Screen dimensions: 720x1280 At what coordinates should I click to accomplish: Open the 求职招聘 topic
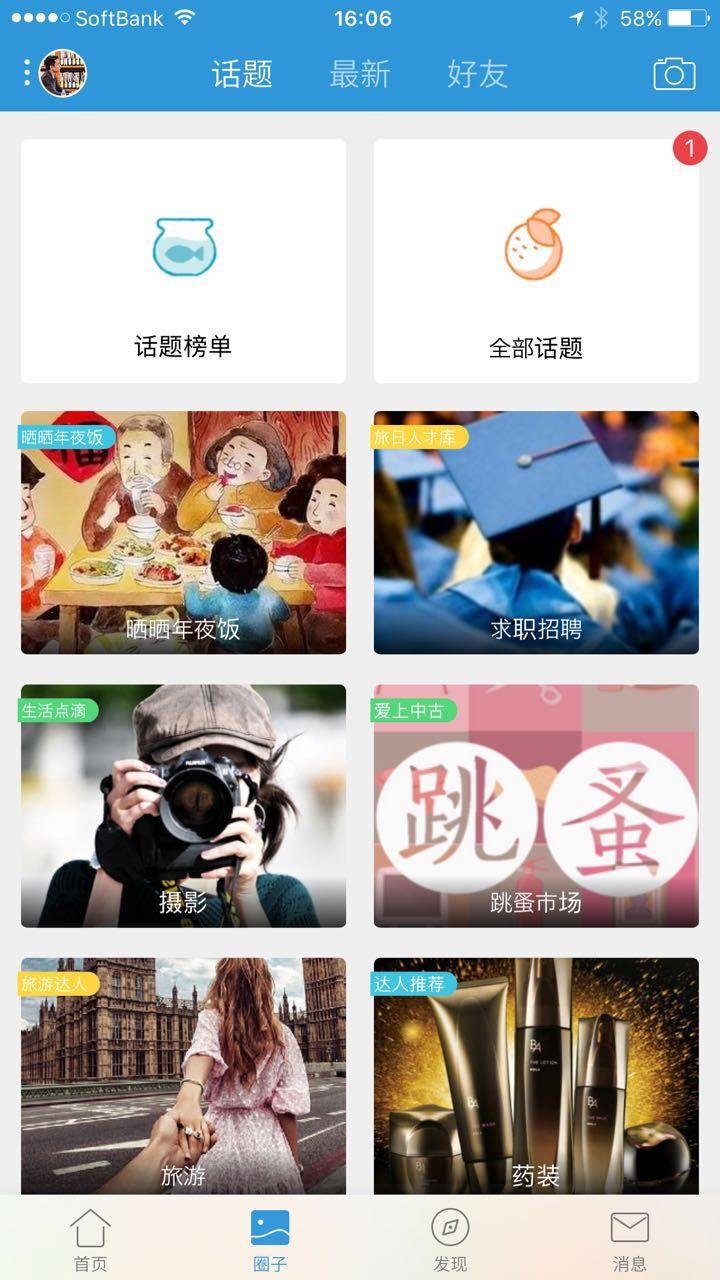coord(536,532)
